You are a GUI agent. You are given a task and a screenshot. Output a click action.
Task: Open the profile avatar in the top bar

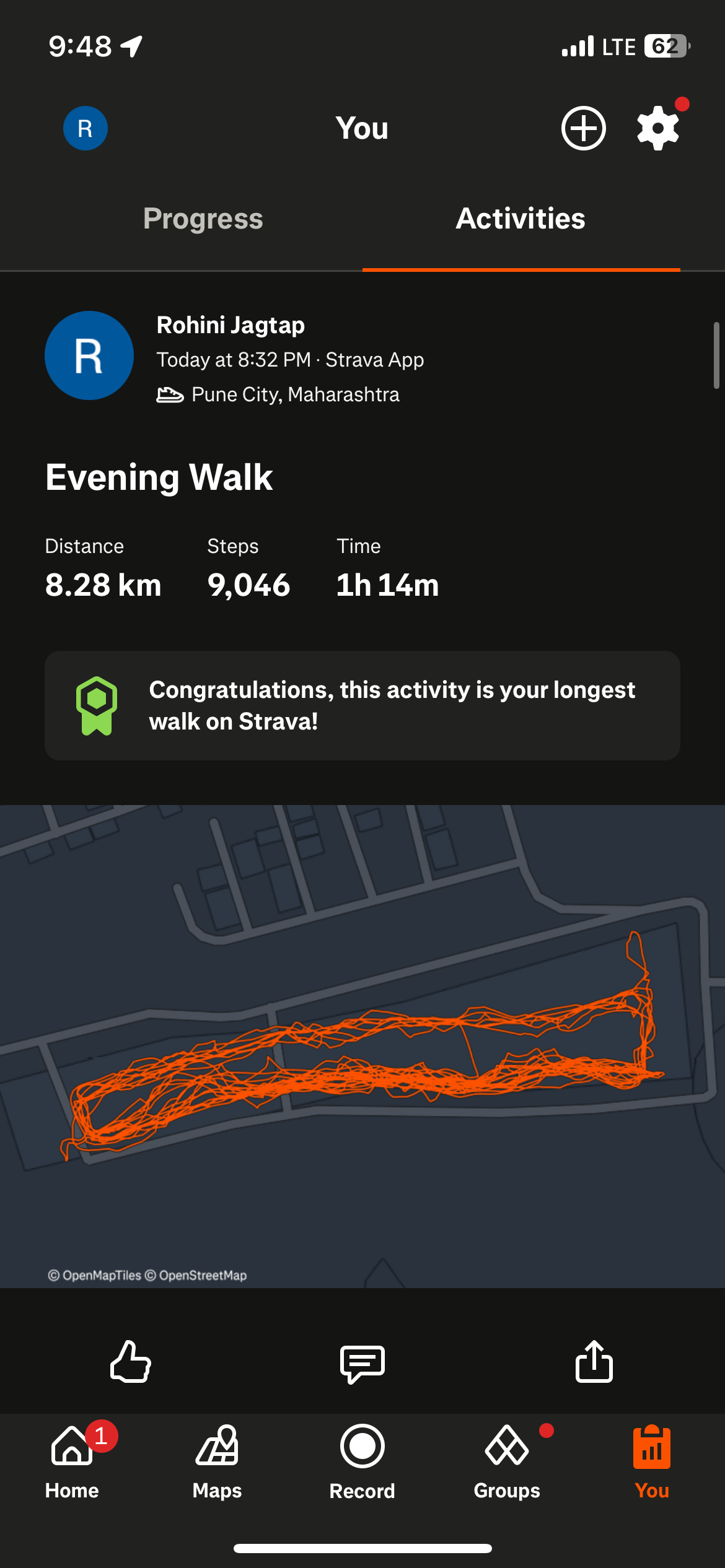tap(86, 128)
